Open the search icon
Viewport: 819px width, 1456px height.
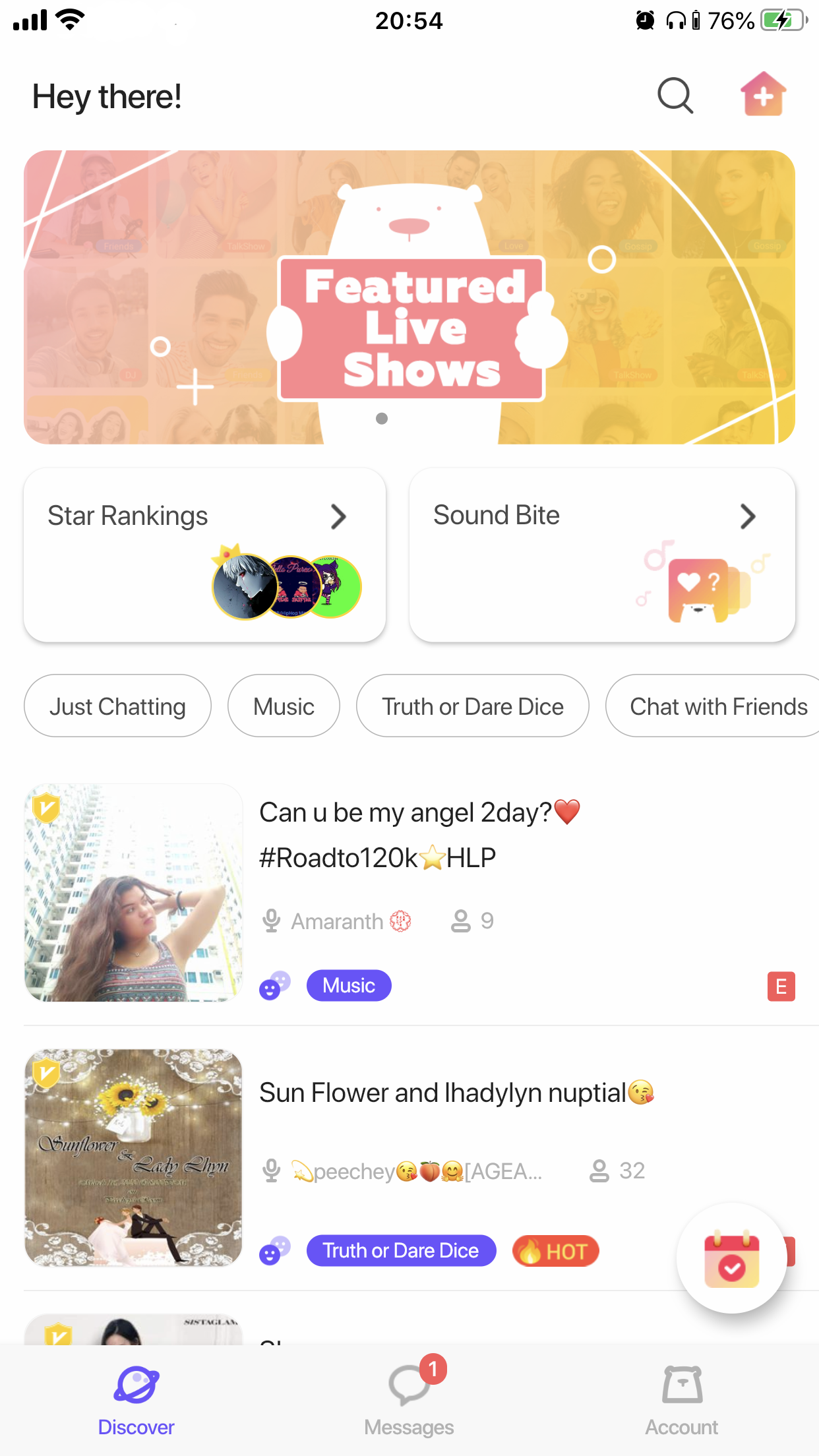(x=675, y=96)
